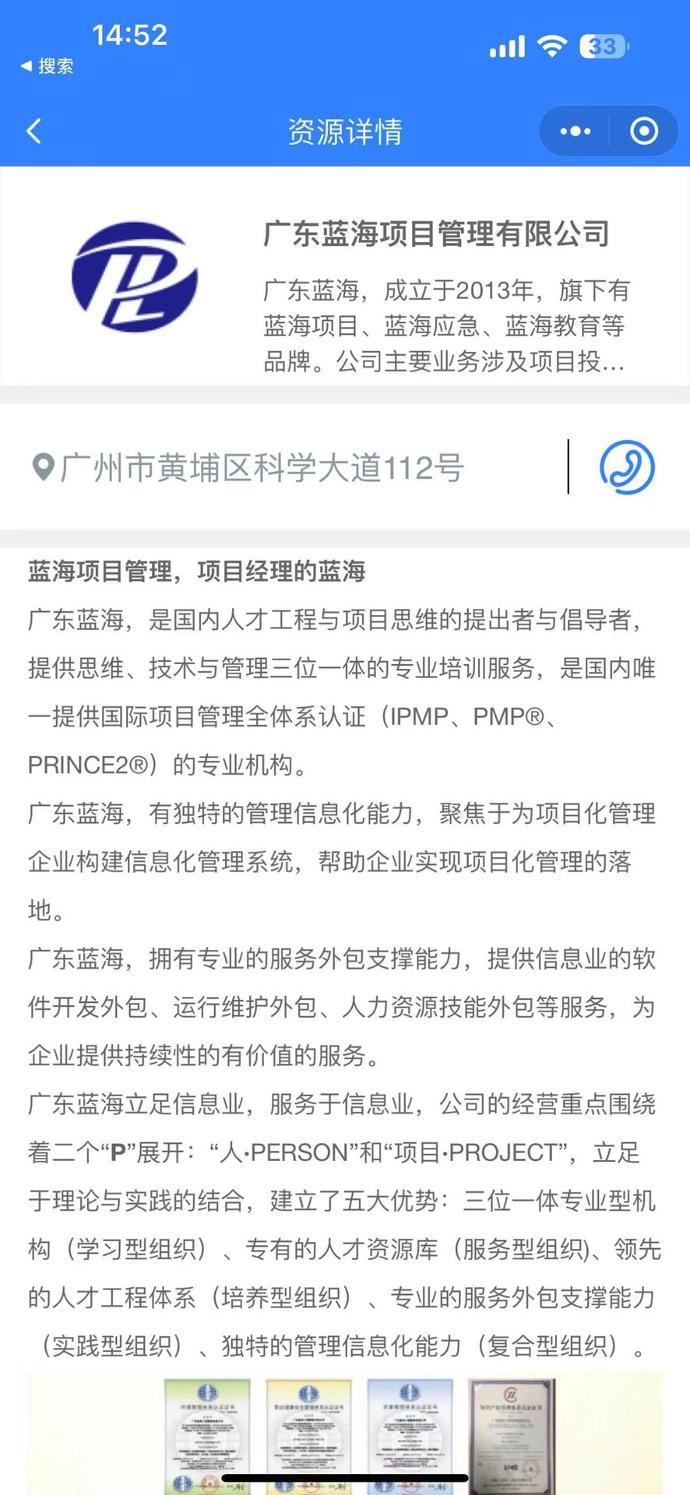Open the mini program more-options menu

point(575,131)
